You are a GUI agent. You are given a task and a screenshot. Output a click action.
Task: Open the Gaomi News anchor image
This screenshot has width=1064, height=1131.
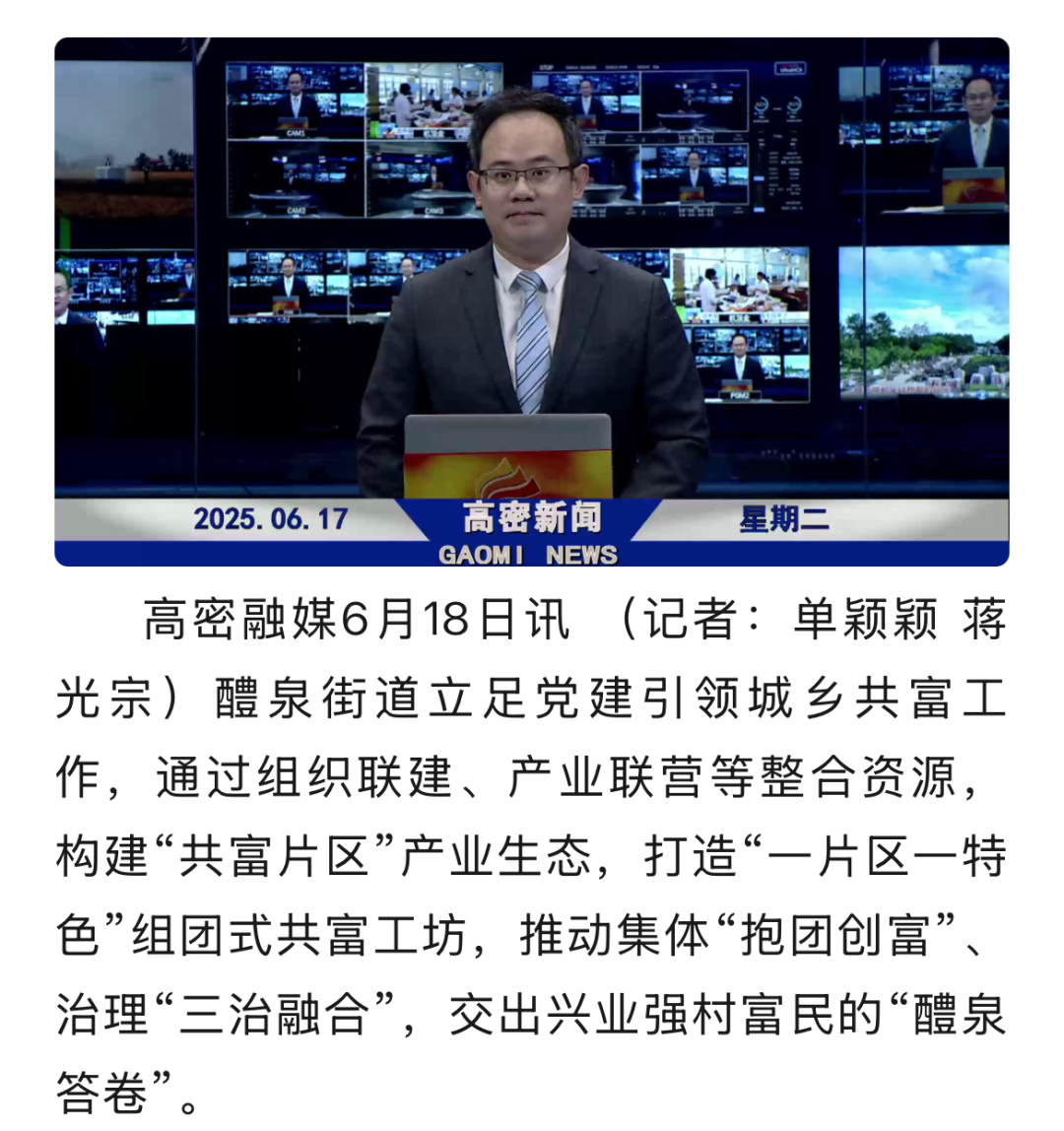(x=532, y=301)
